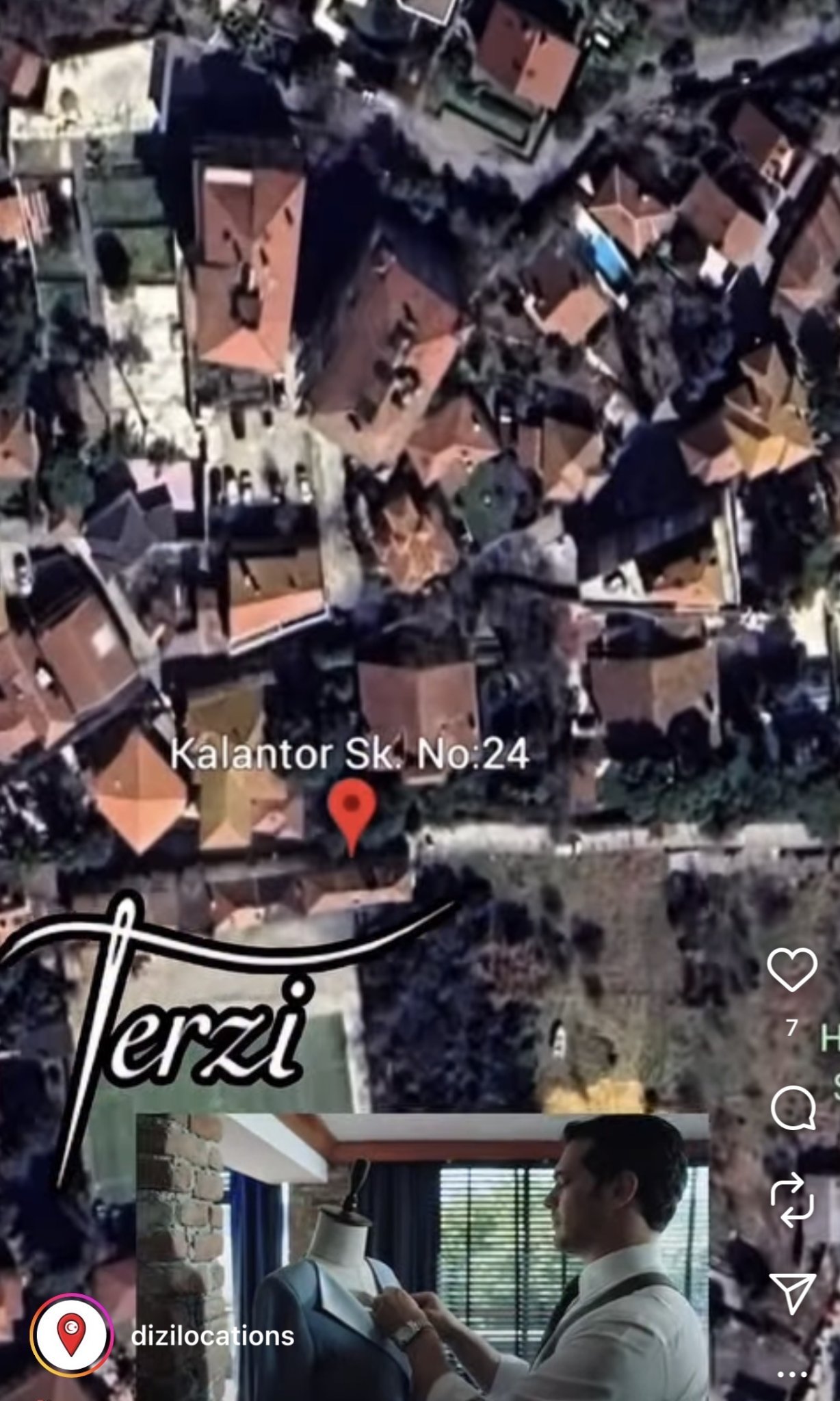The image size is (840, 1401).
Task: Like this dizilocations reel
Action: 792,970
